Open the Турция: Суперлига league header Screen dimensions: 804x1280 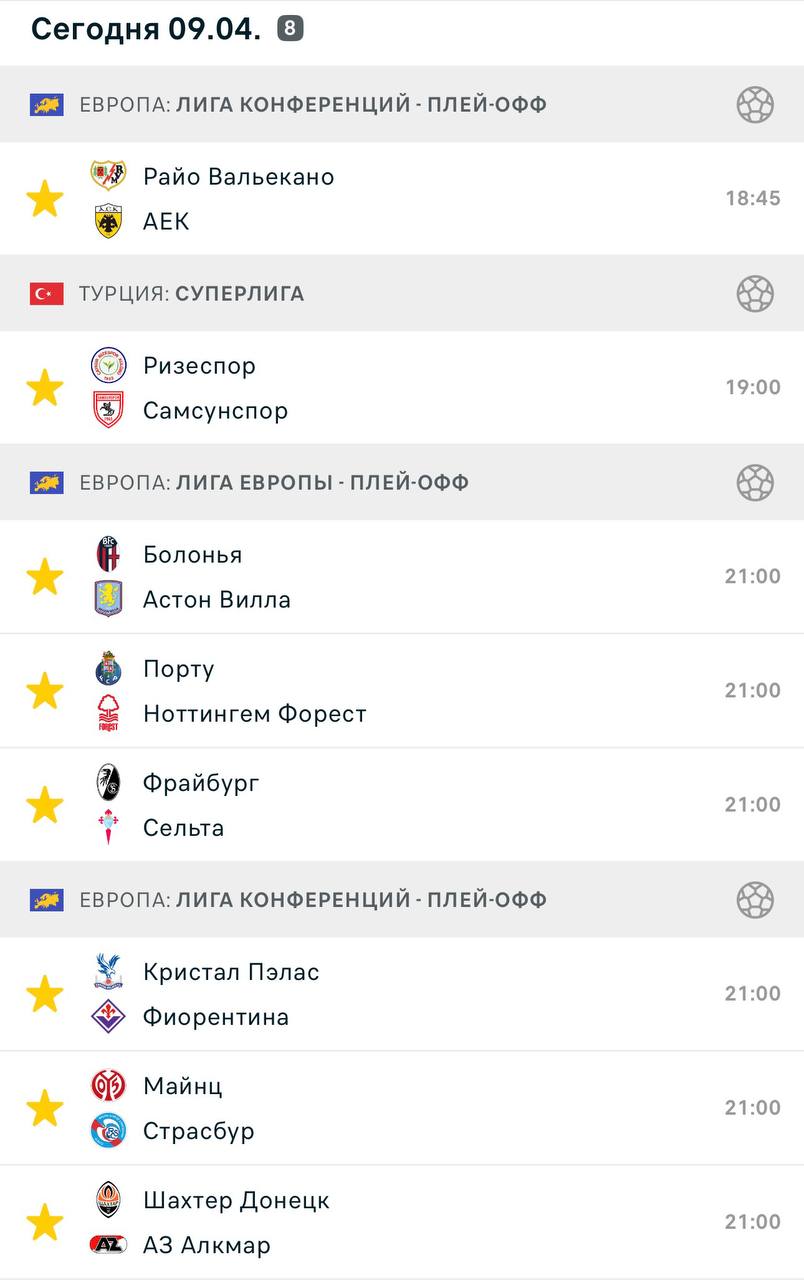(300, 294)
